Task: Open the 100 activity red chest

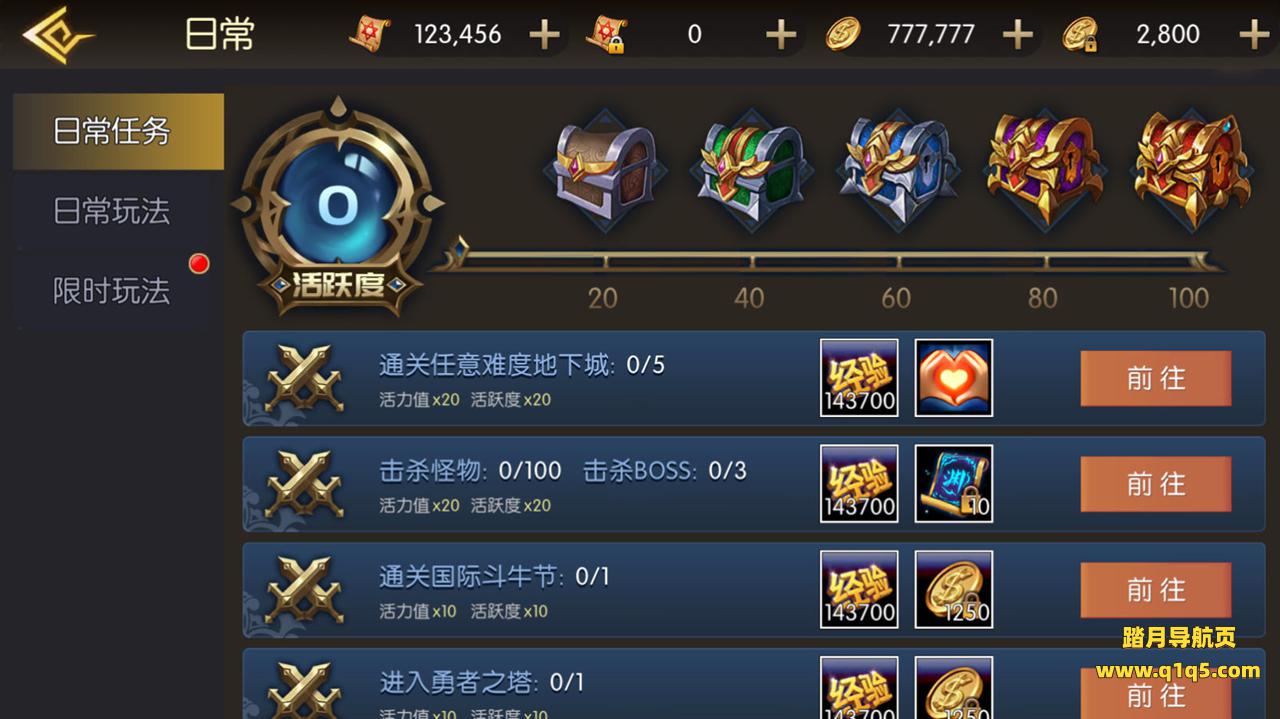Action: (x=1189, y=167)
